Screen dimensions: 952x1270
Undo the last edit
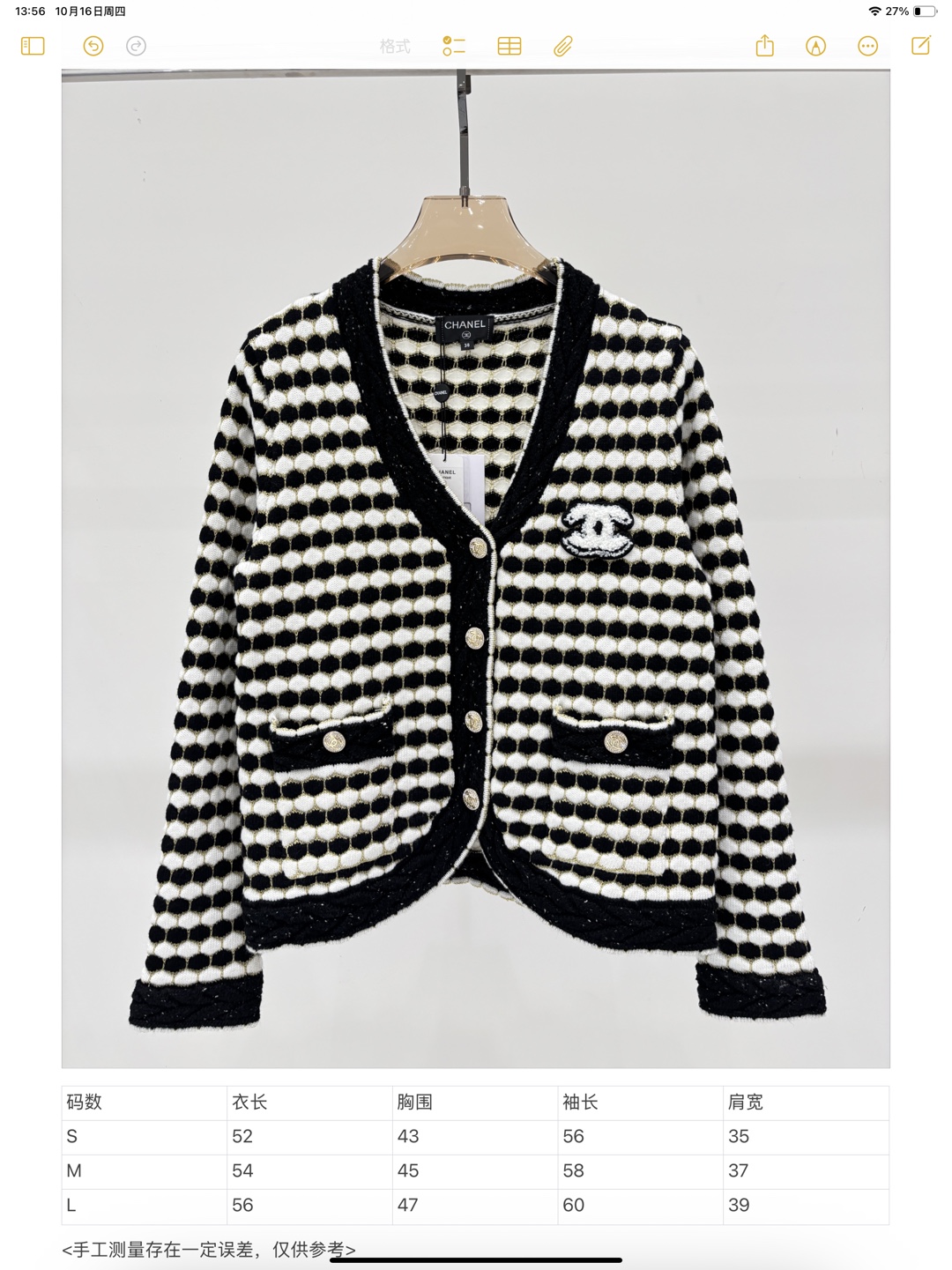[x=93, y=46]
